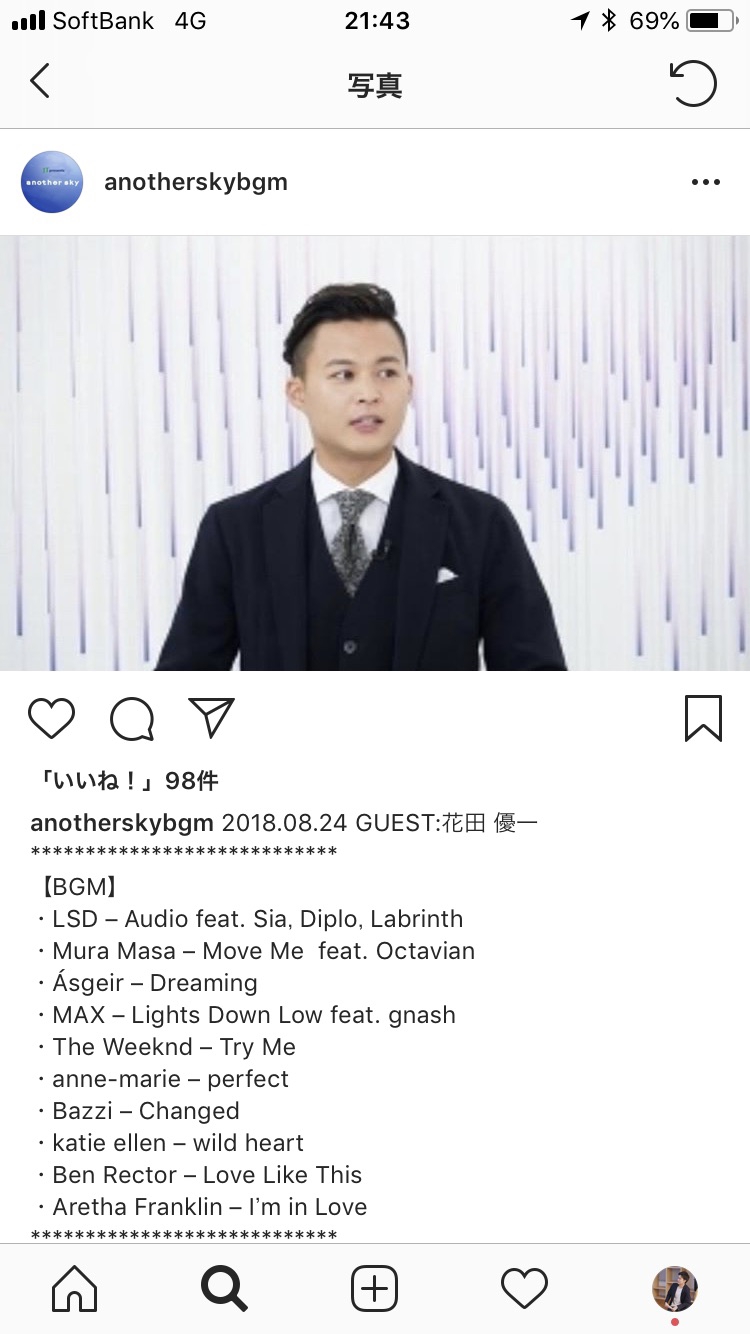Screen dimensions: 750x1334
Task: Switch to the Search tab
Action: pos(224,1289)
